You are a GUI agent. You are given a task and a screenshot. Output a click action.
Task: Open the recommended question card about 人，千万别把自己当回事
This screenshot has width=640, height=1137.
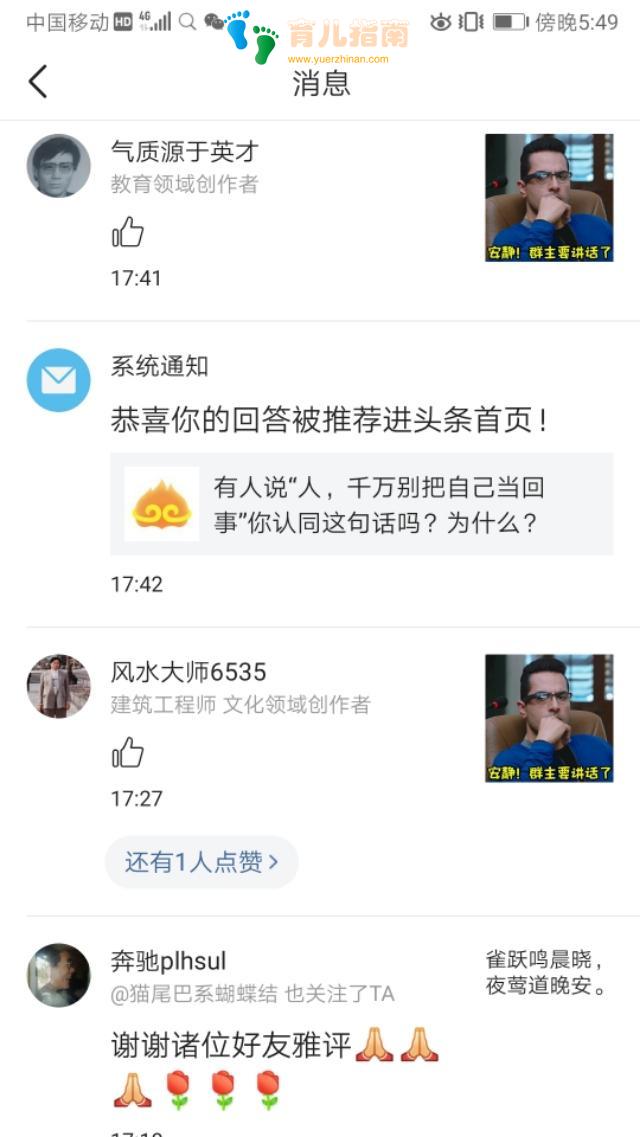361,505
